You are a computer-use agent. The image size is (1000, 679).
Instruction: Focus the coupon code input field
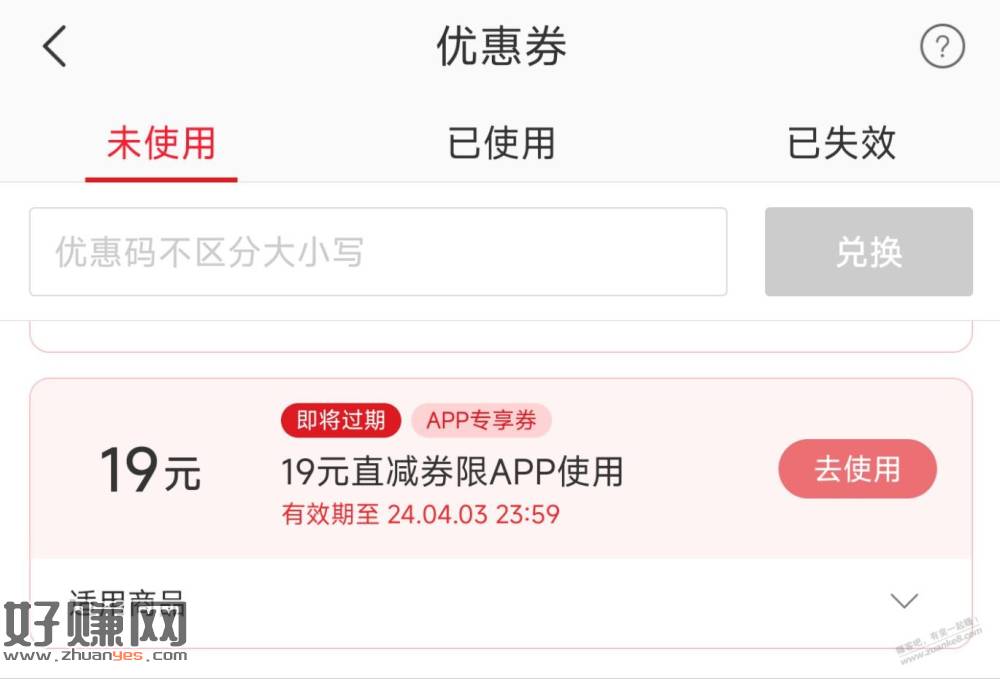pos(378,252)
